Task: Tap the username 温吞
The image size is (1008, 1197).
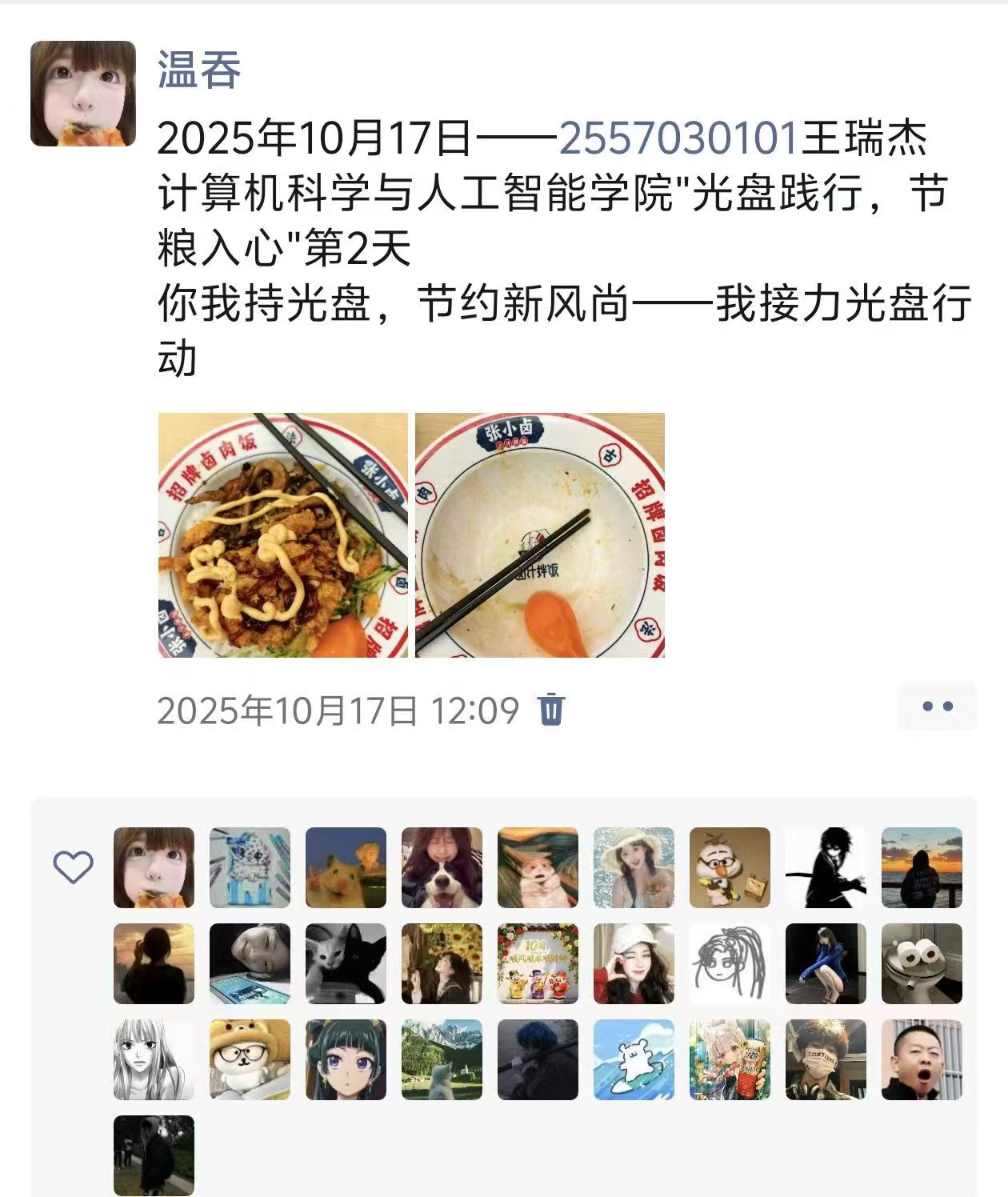Action: pos(199,70)
